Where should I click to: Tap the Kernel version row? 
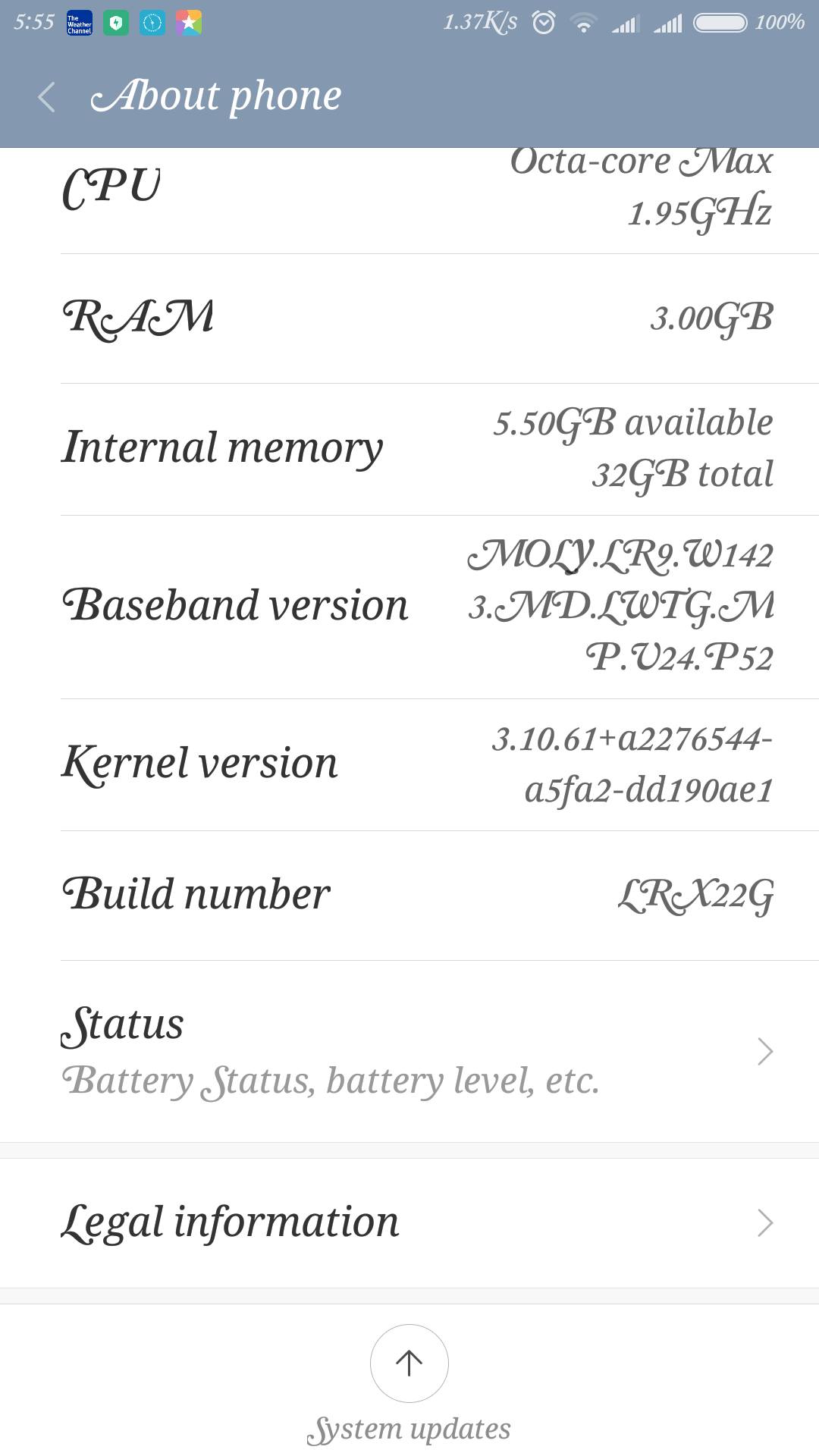pos(409,764)
